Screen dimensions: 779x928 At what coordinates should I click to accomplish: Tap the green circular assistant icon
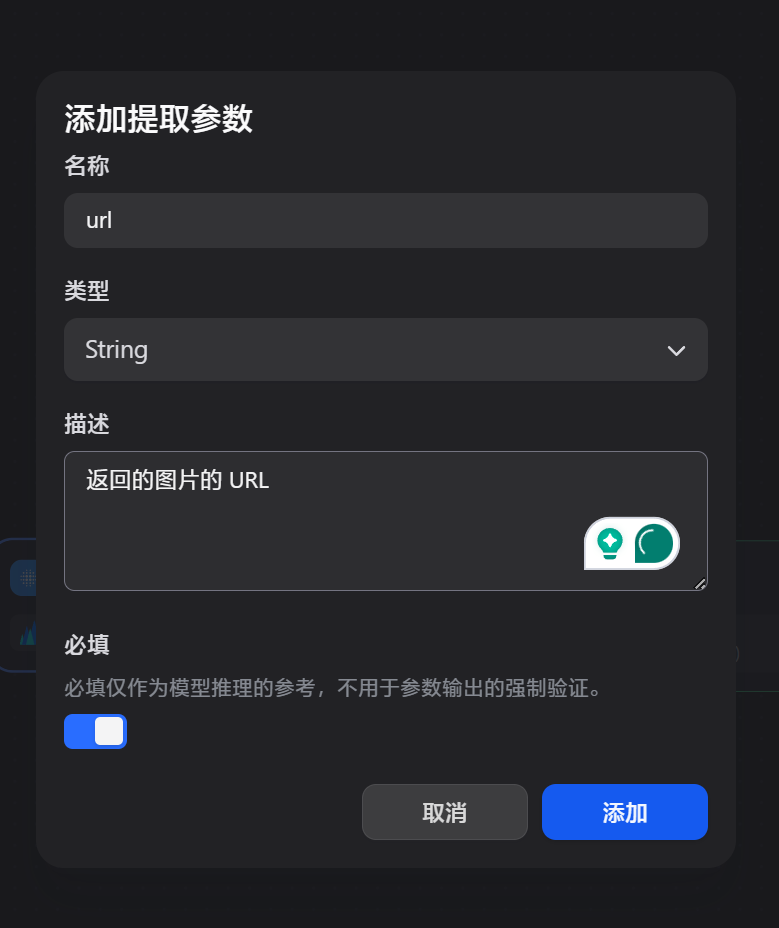click(x=654, y=543)
